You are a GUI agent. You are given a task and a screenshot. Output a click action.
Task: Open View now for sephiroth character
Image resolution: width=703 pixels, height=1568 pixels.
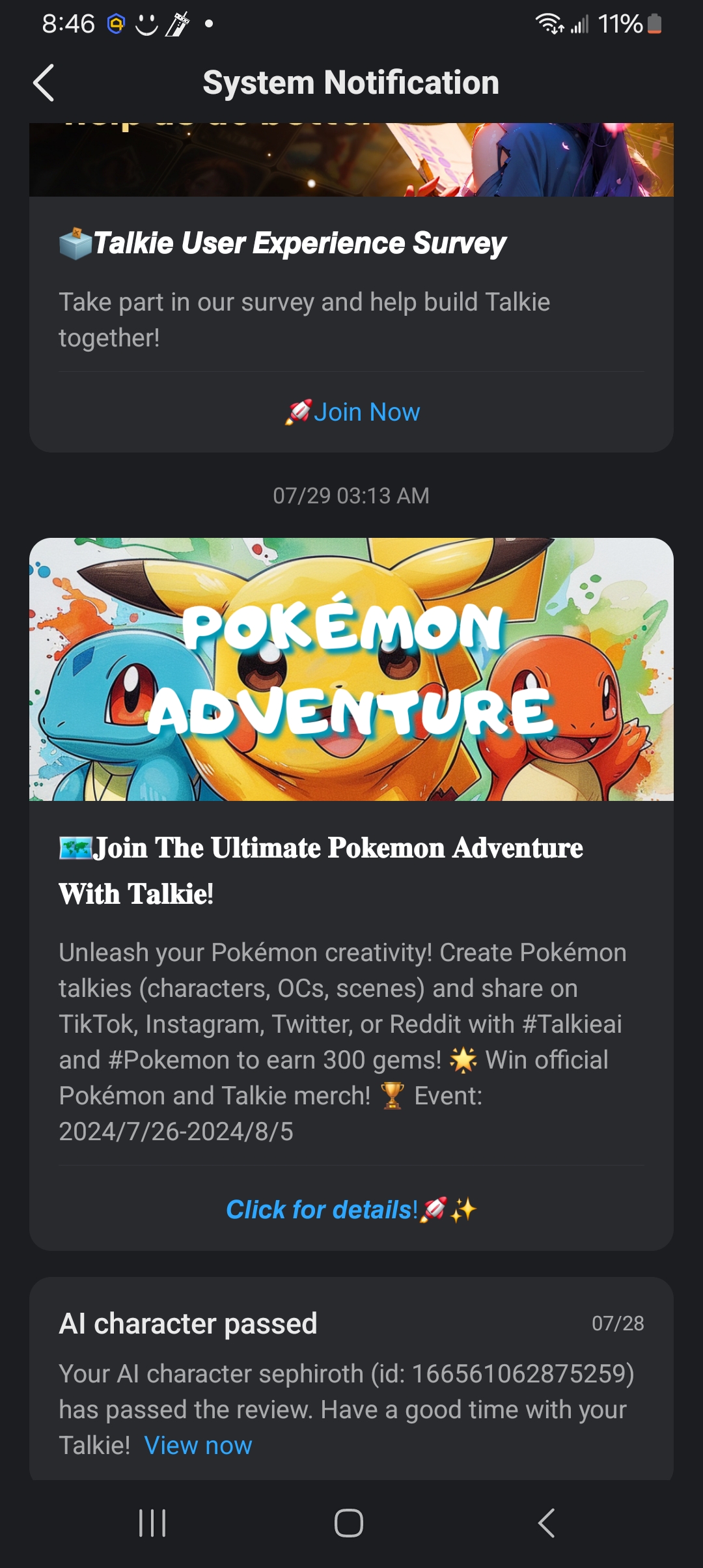[x=198, y=1445]
